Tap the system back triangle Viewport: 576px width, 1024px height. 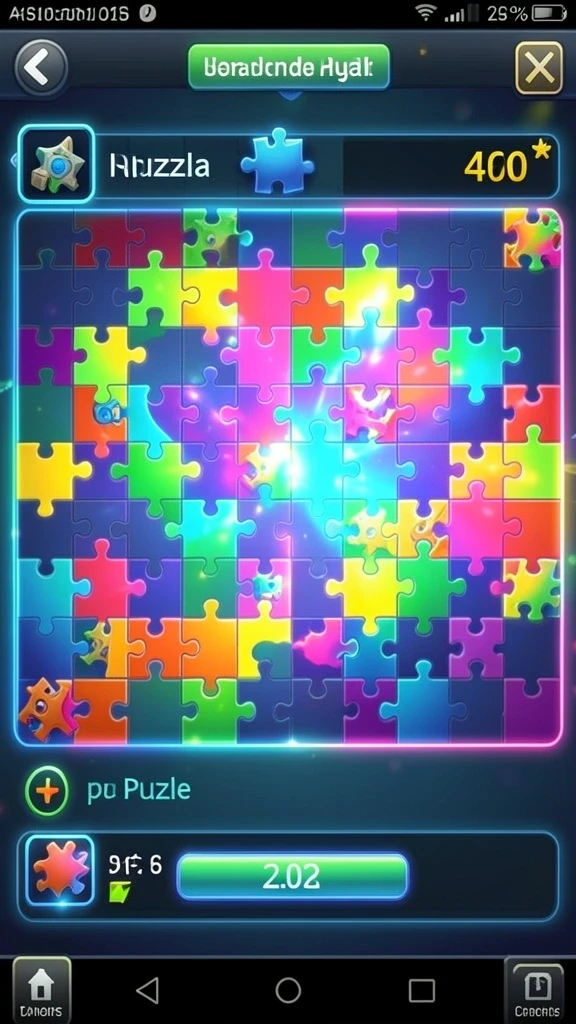point(148,990)
